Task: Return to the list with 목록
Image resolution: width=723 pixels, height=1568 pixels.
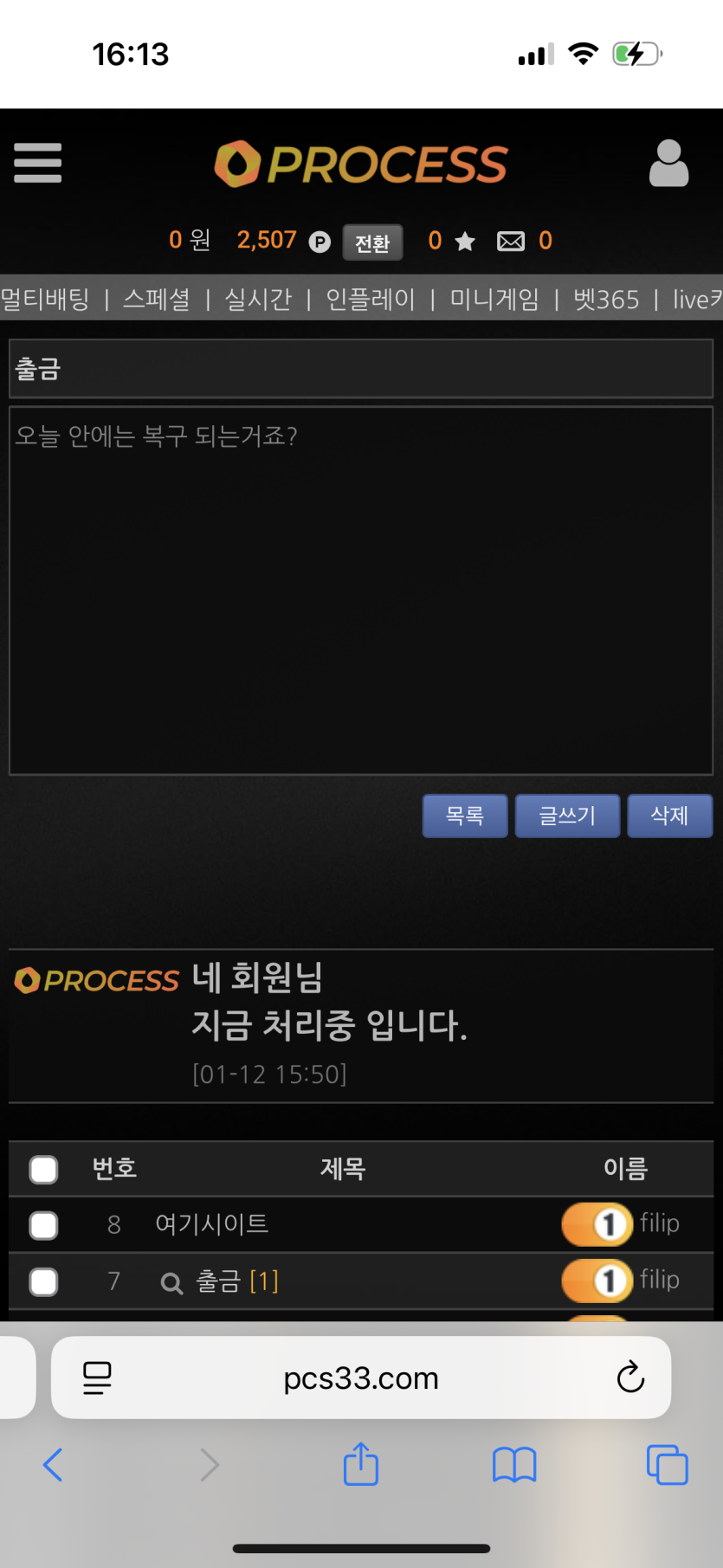Action: coord(465,816)
